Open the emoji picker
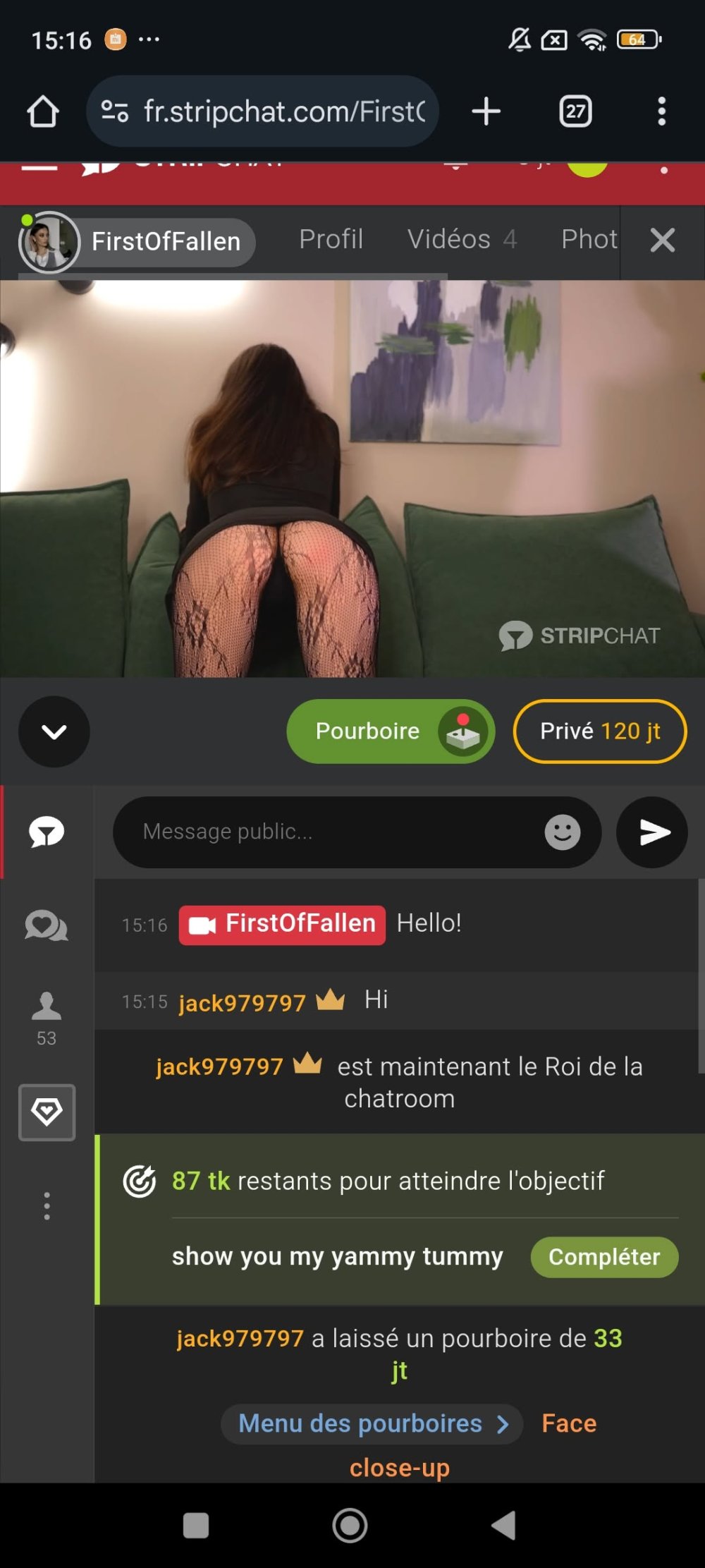Image resolution: width=705 pixels, height=1568 pixels. 562,832
